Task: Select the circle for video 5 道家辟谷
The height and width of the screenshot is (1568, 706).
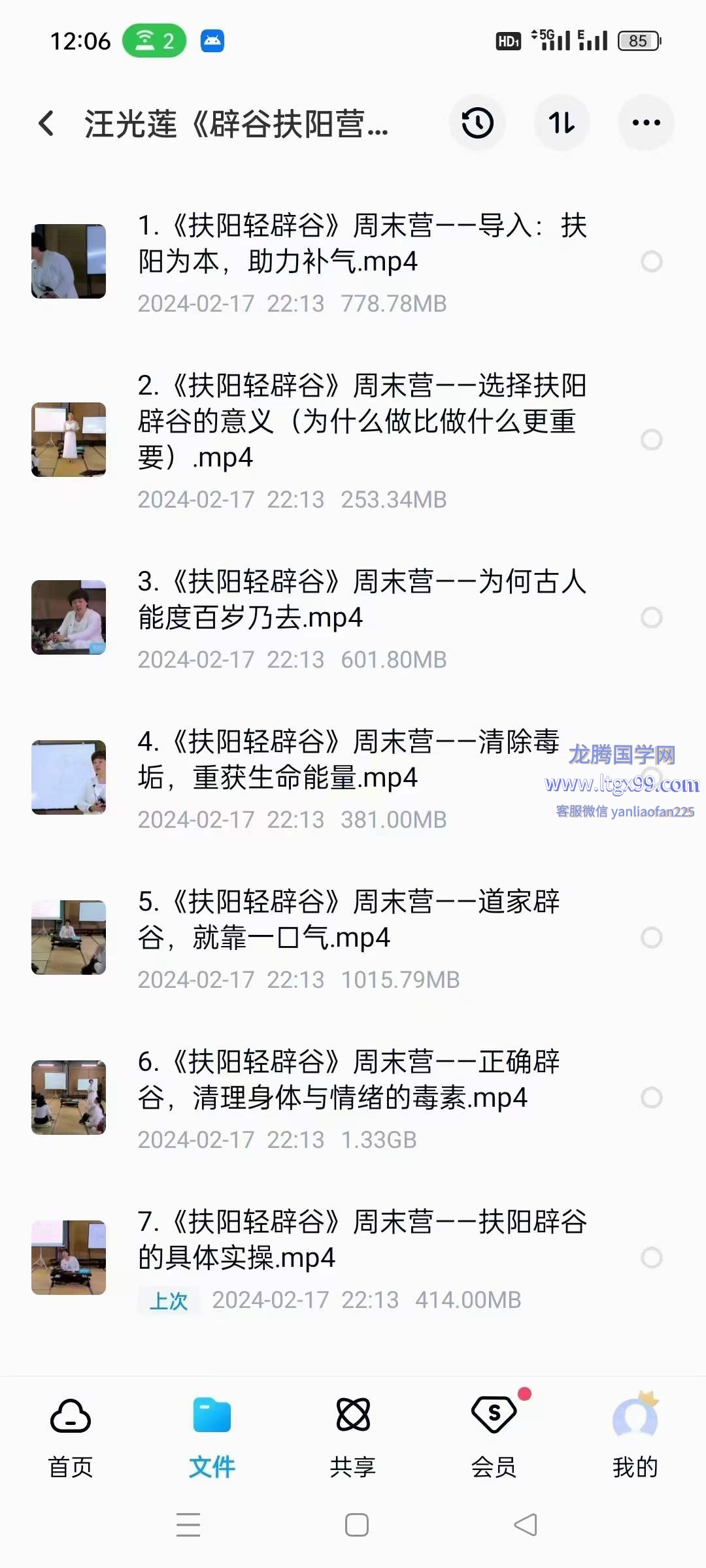Action: pos(651,938)
